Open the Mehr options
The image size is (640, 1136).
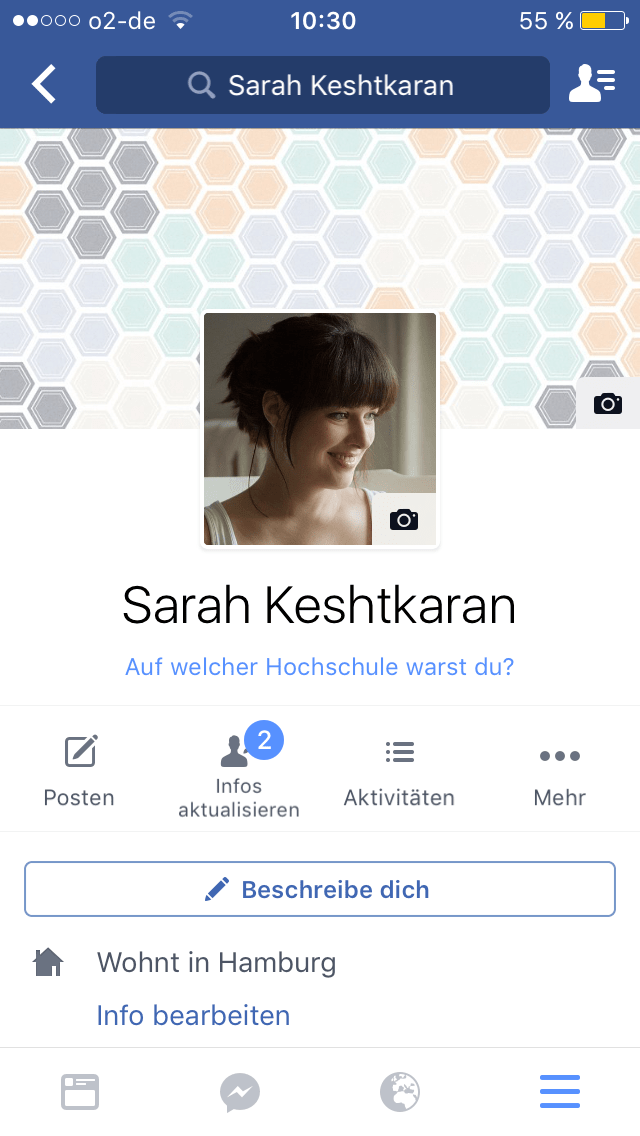tap(560, 772)
